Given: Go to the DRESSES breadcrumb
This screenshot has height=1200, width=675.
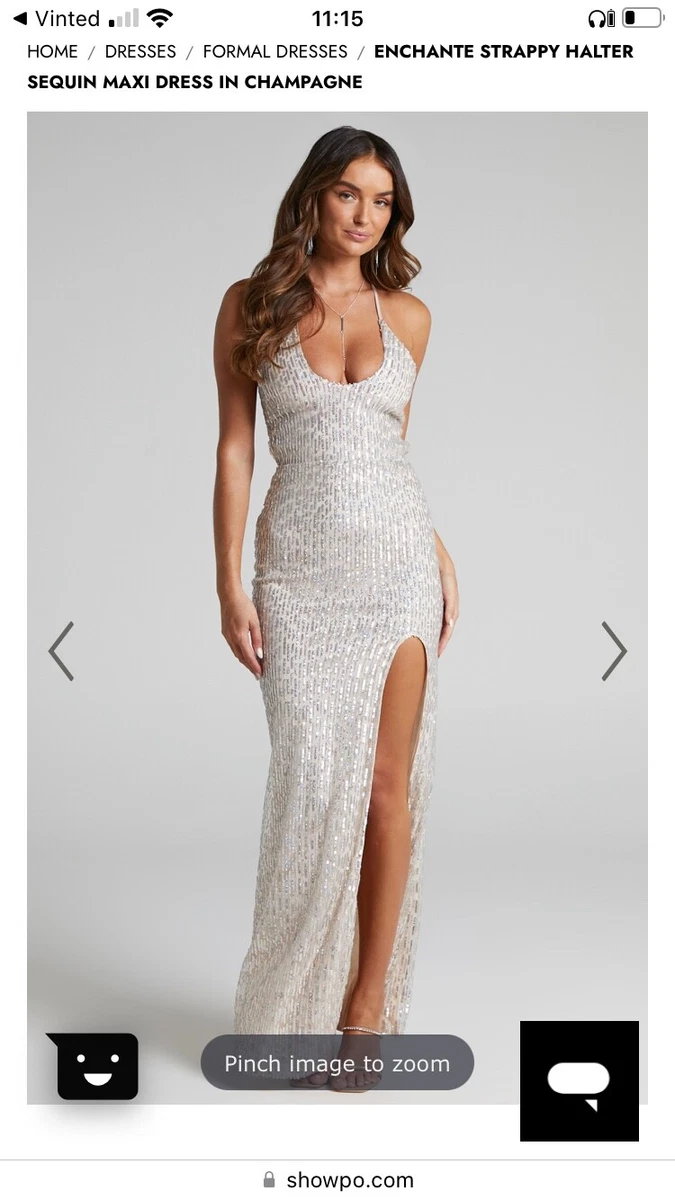Looking at the screenshot, I should [140, 51].
